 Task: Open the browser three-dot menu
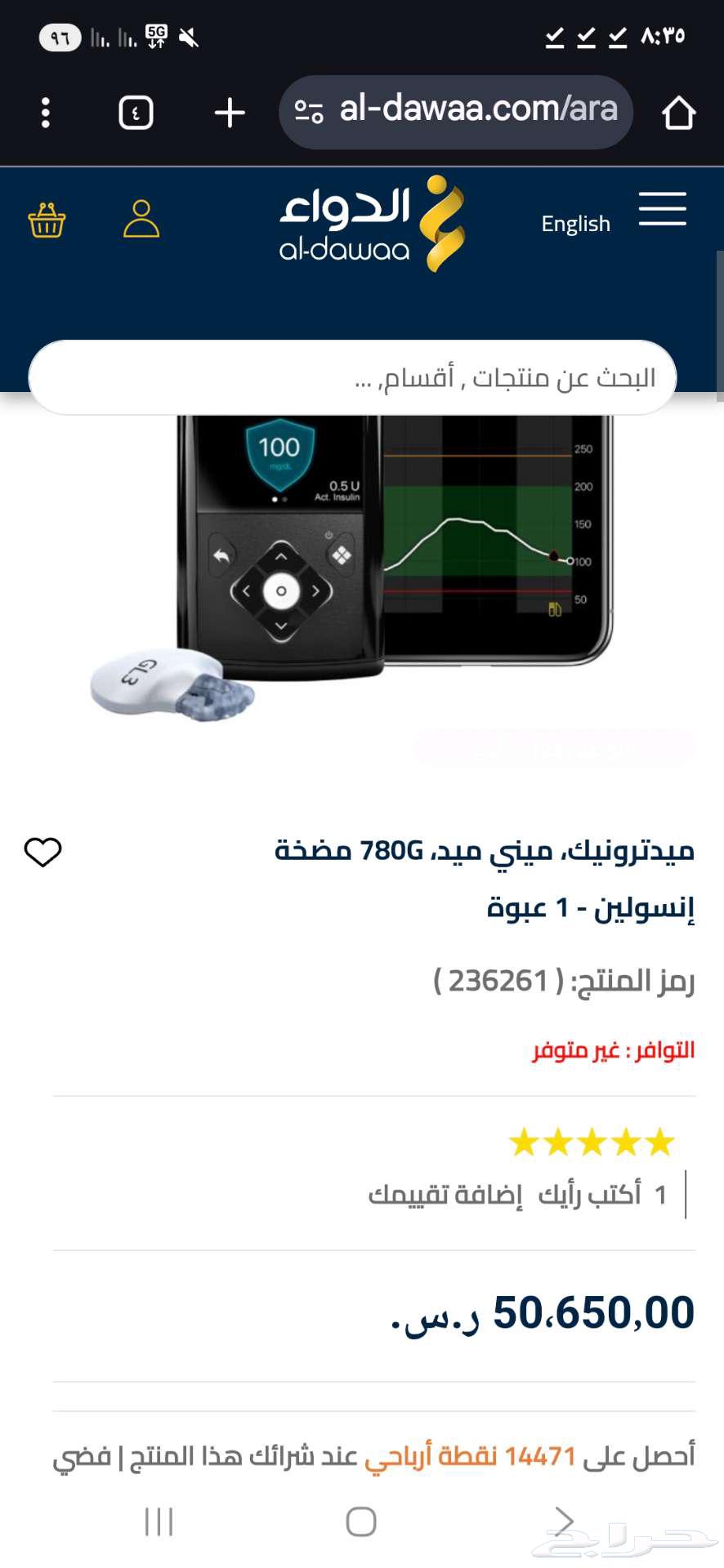pos(46,112)
